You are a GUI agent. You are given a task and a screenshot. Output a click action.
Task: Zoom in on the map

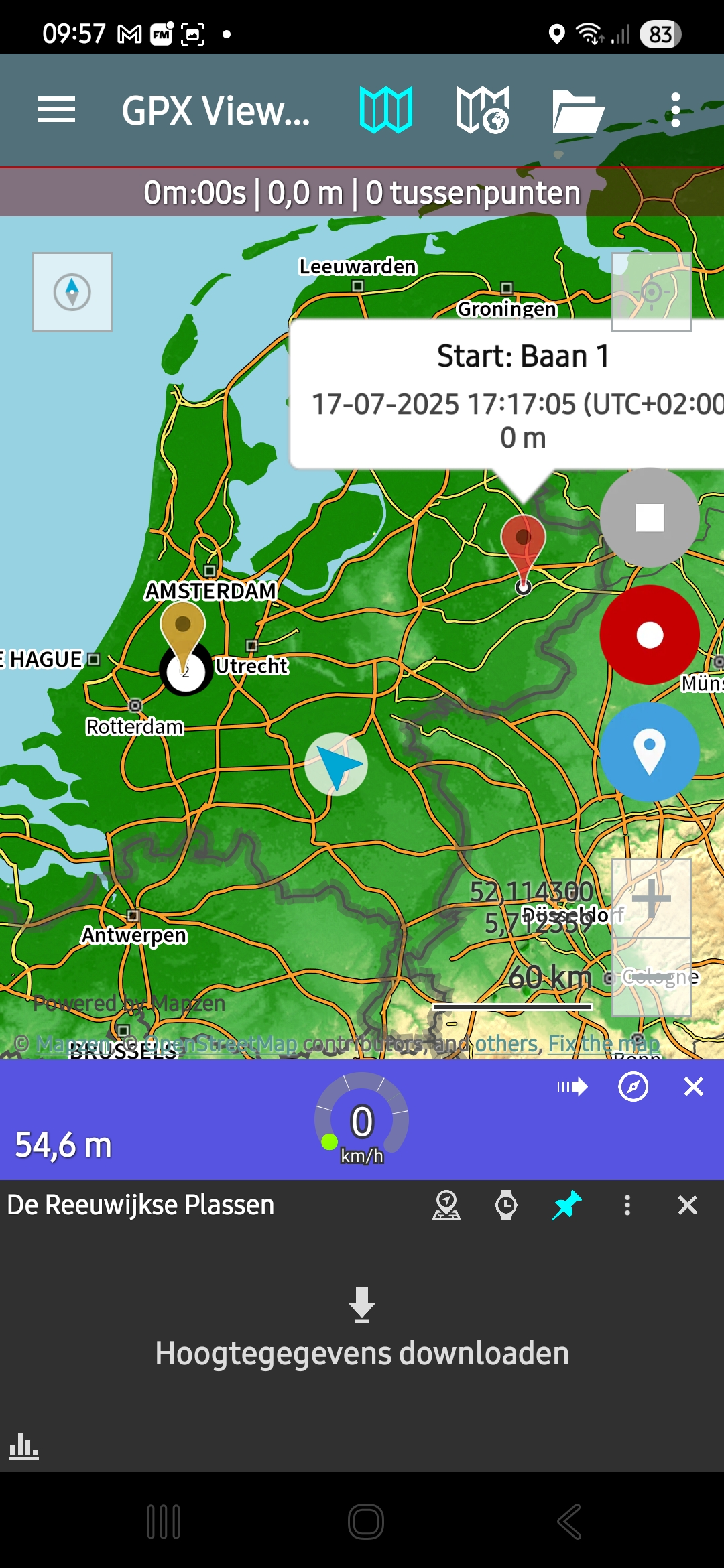(651, 899)
